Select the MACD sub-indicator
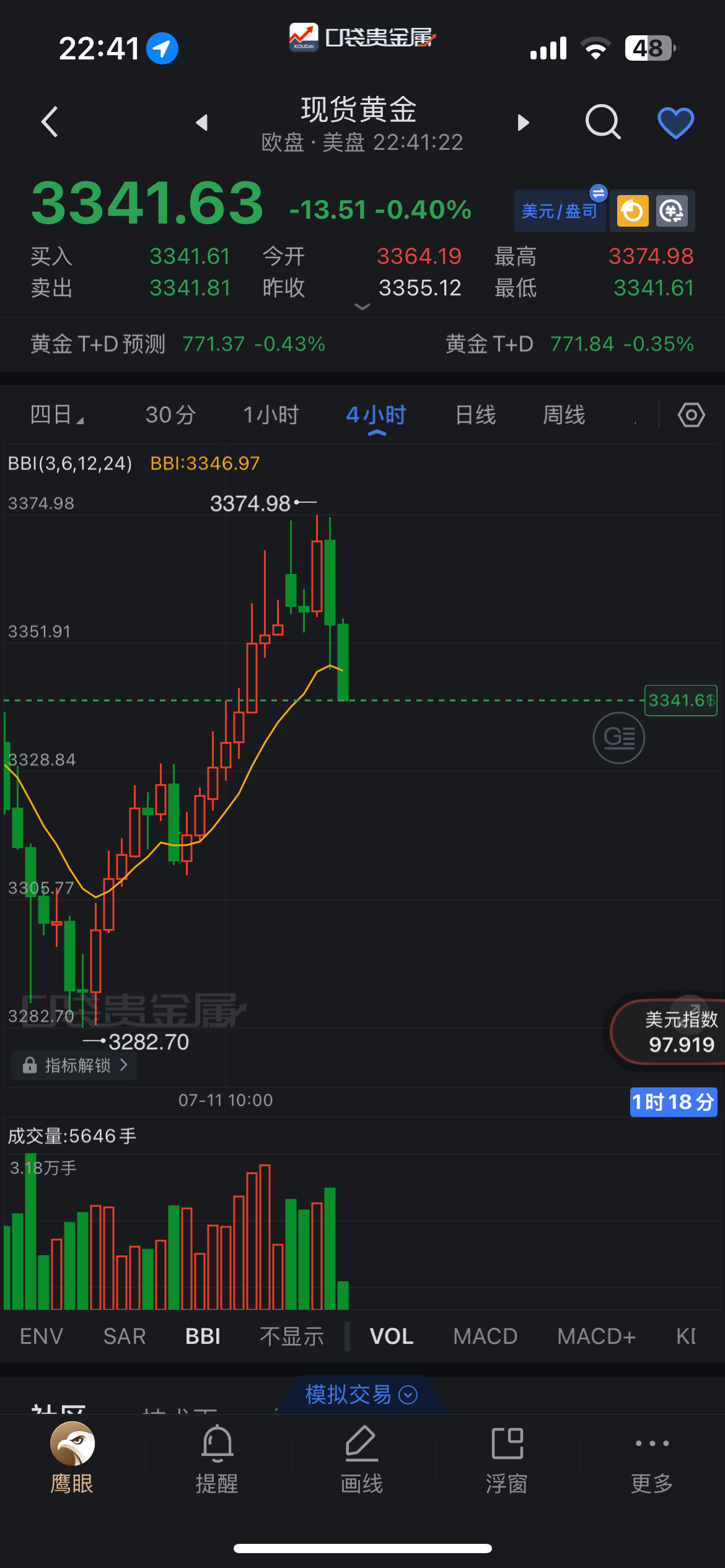This screenshot has width=725, height=1568. 485,1336
